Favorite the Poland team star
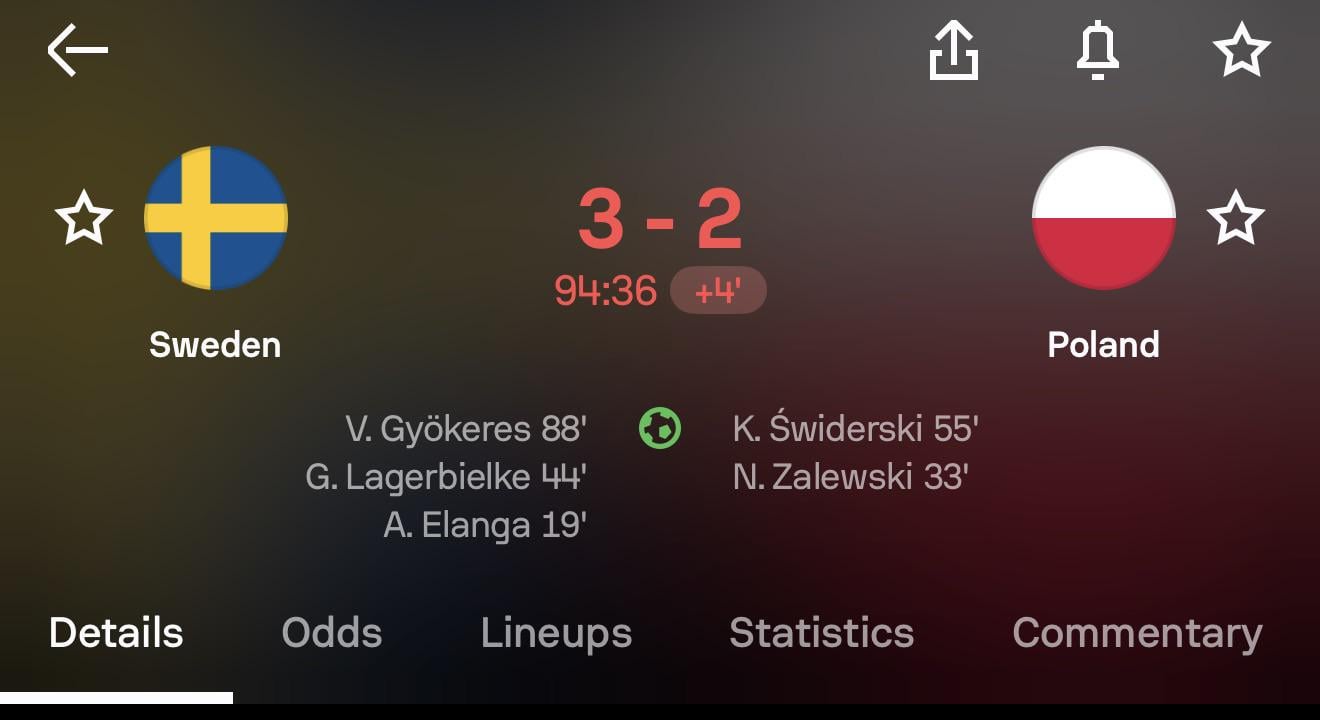Screen dimensions: 1320x720 1235,218
